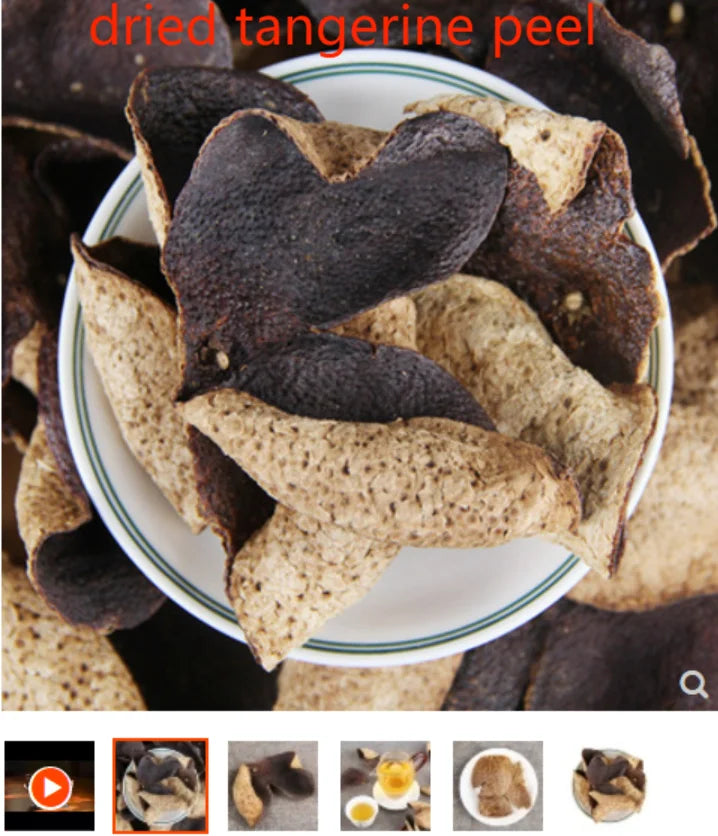Image resolution: width=718 pixels, height=836 pixels.
Task: Select the highlighted bowl thumbnail with orange border
Action: click(160, 786)
